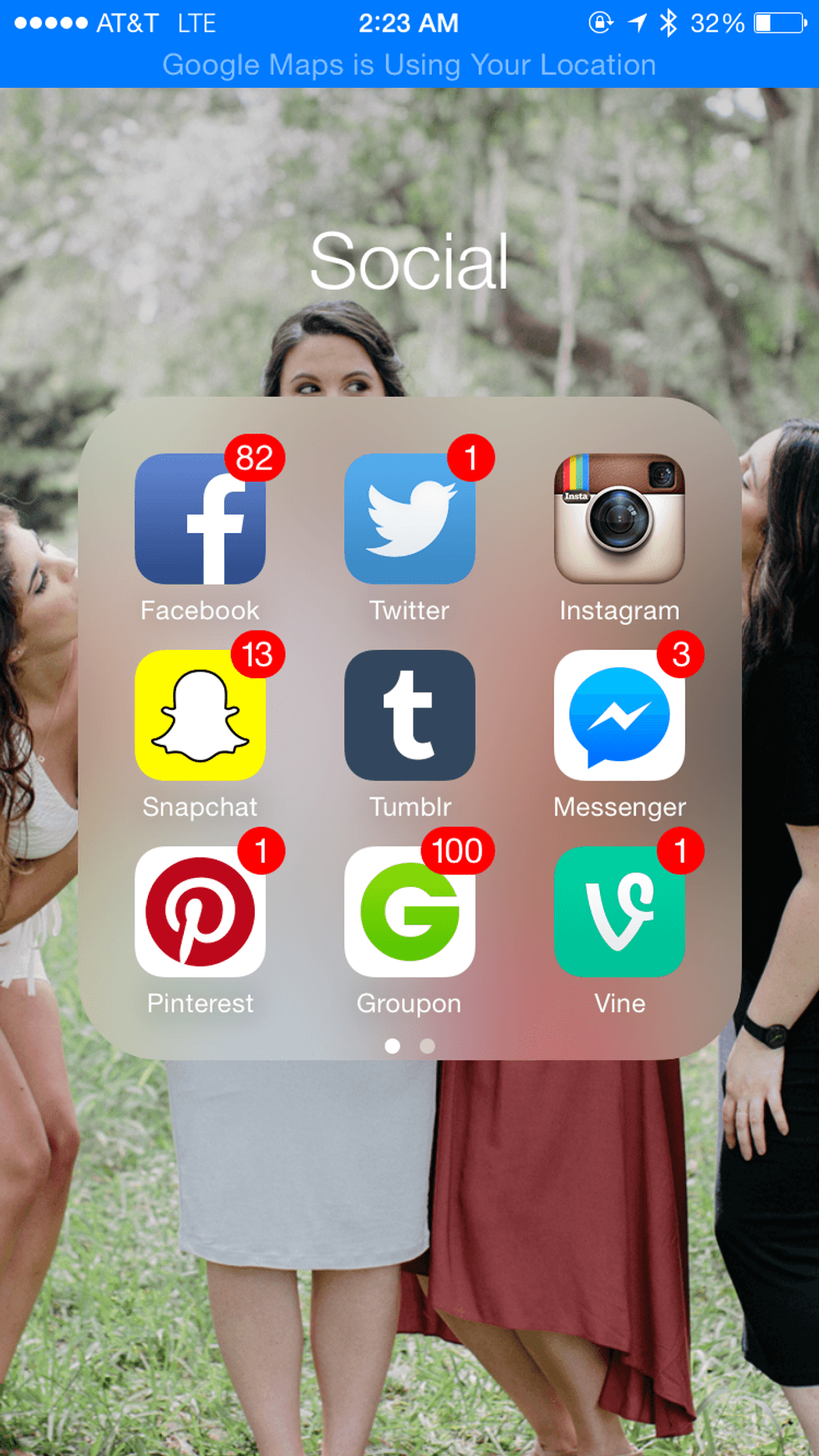819x1456 pixels.
Task: Open the Pinterest app
Action: [201, 911]
